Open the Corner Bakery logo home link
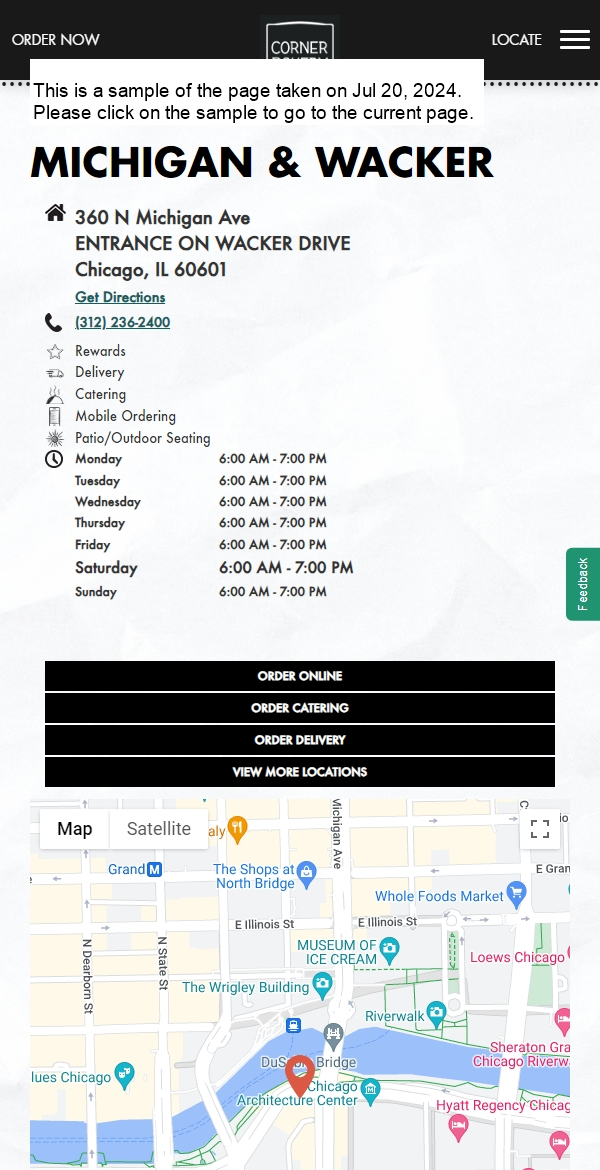This screenshot has height=1170, width=600. coord(299,37)
